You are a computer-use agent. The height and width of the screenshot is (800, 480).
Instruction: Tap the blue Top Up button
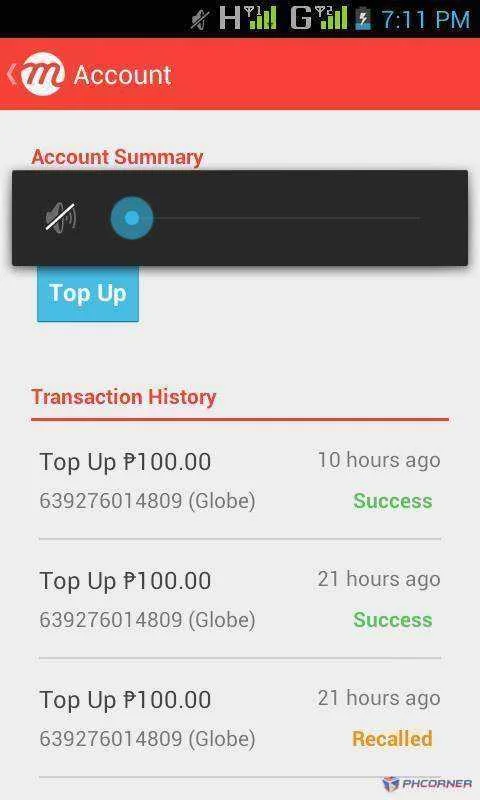point(88,293)
